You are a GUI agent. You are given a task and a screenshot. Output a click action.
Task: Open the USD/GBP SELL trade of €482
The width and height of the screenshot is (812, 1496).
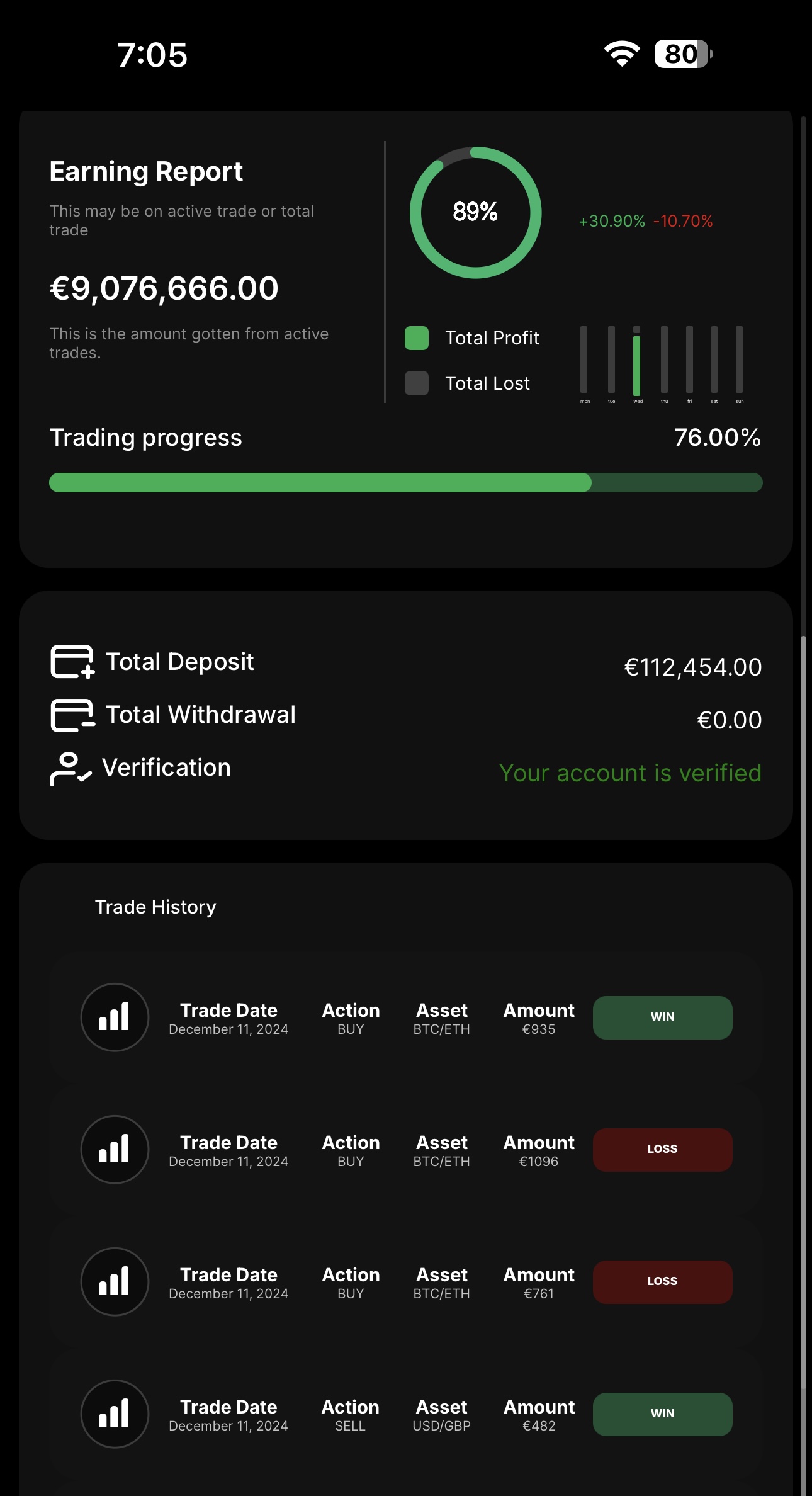tap(406, 1414)
